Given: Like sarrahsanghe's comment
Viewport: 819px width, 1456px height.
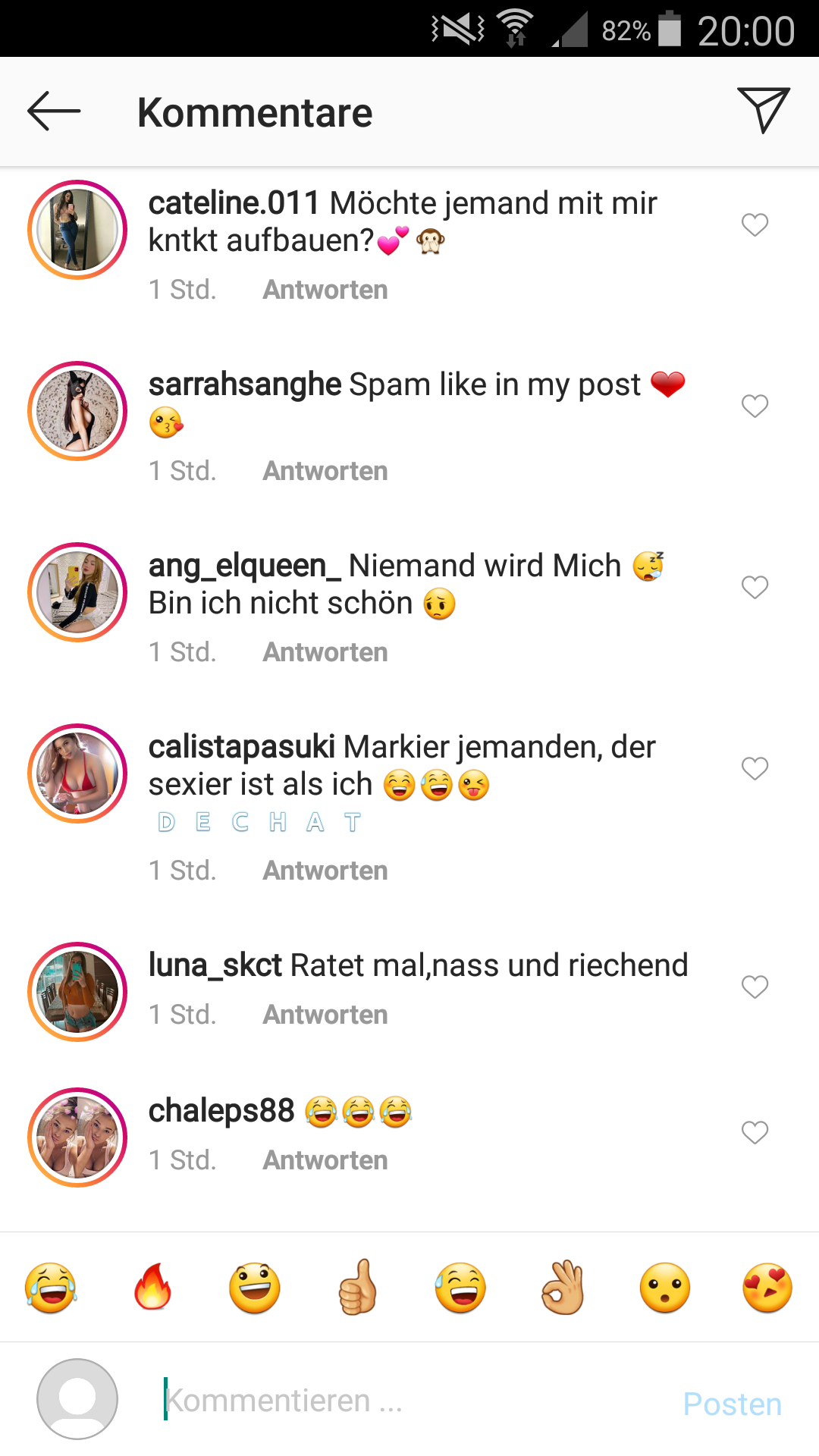Looking at the screenshot, I should tap(755, 406).
